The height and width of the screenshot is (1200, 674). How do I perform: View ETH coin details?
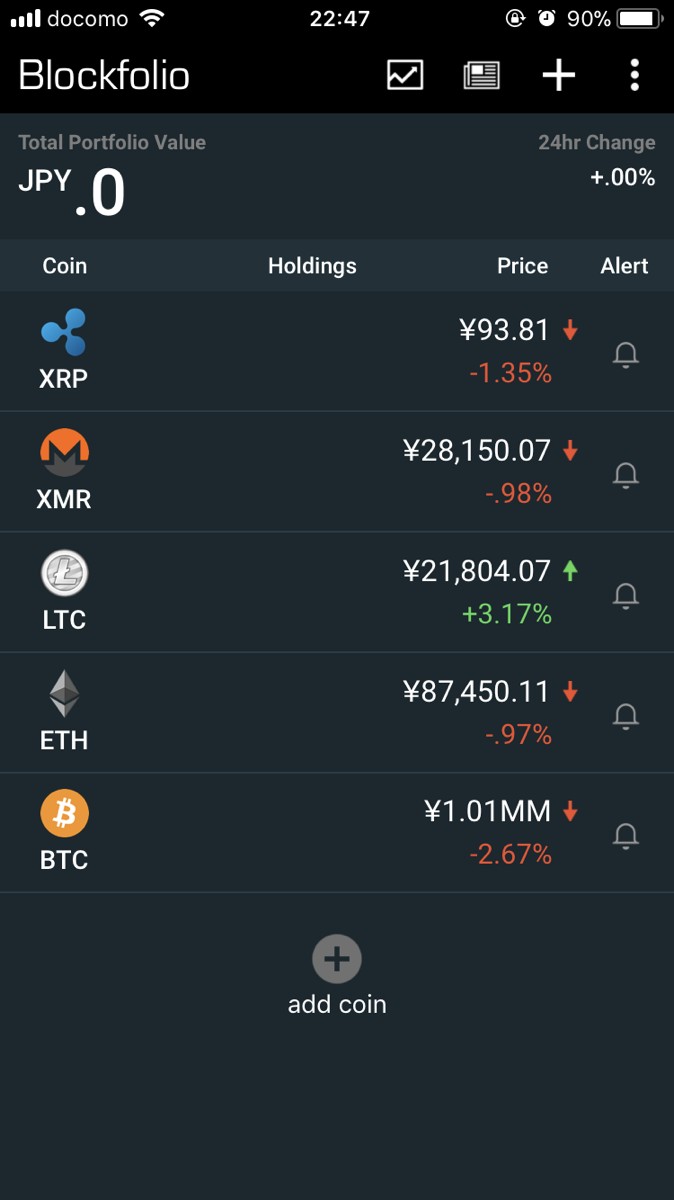[x=300, y=712]
